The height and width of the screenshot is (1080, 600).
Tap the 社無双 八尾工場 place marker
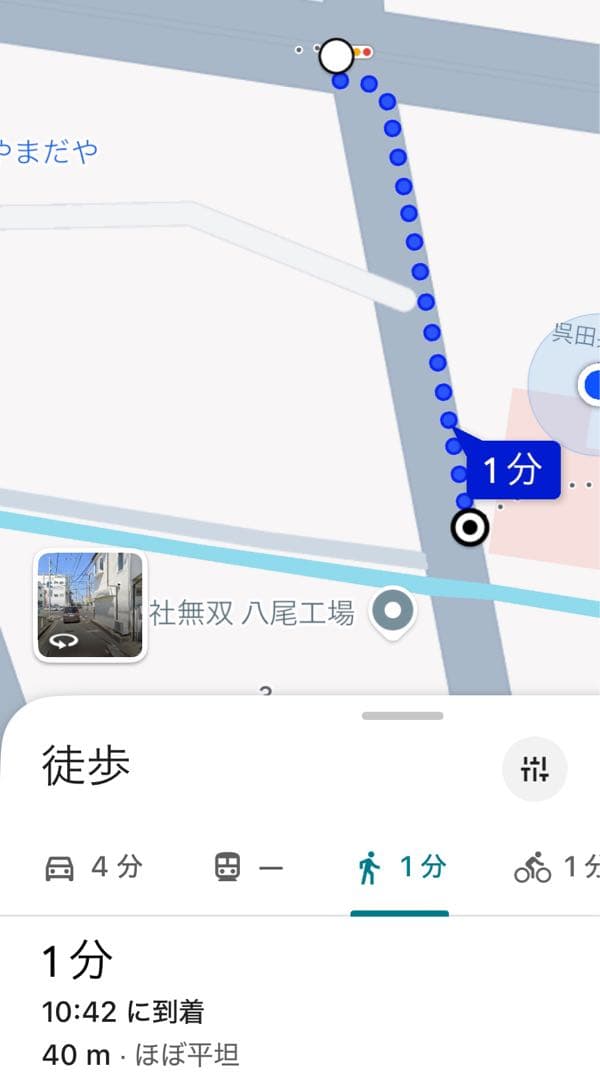[392, 611]
